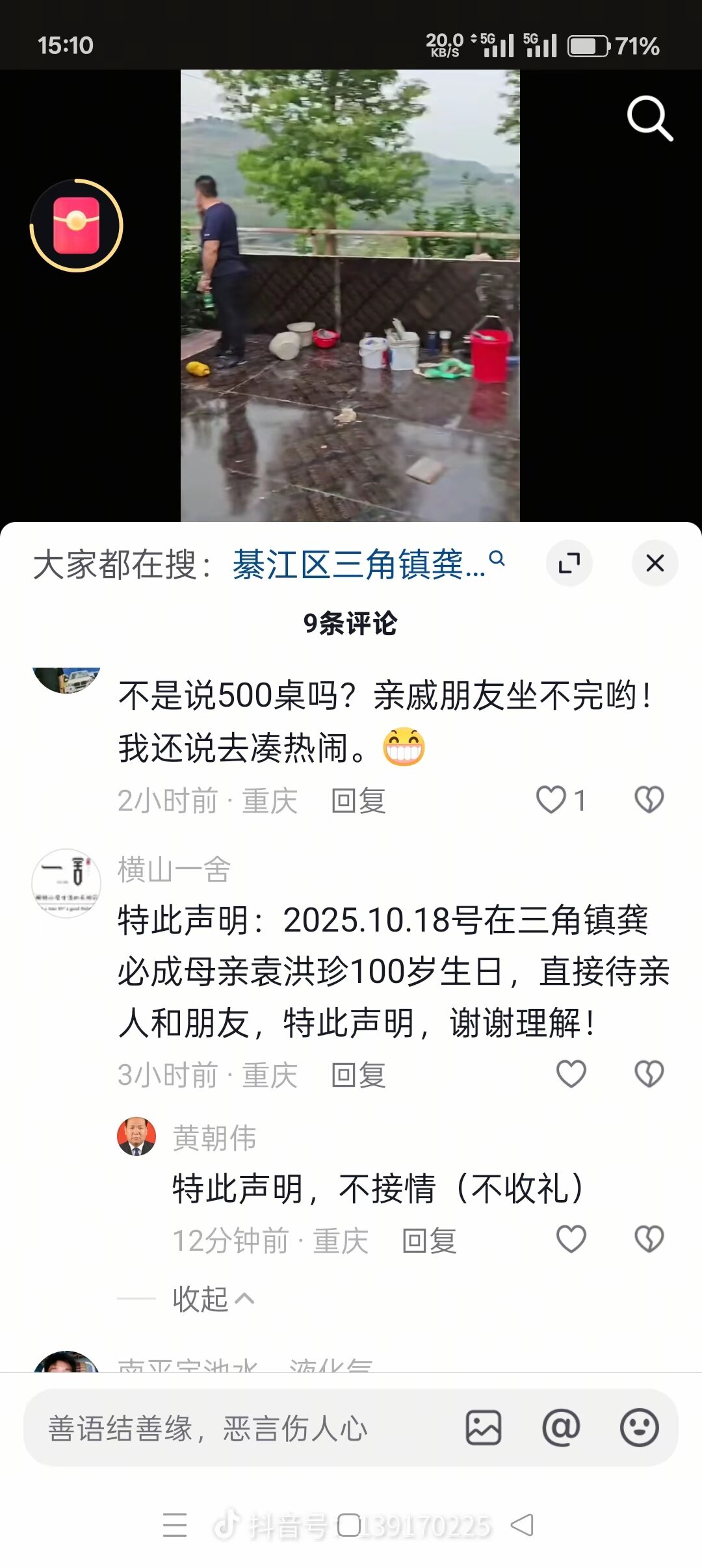This screenshot has height=1568, width=702.
Task: Focus the comment input field
Action: (x=247, y=1429)
